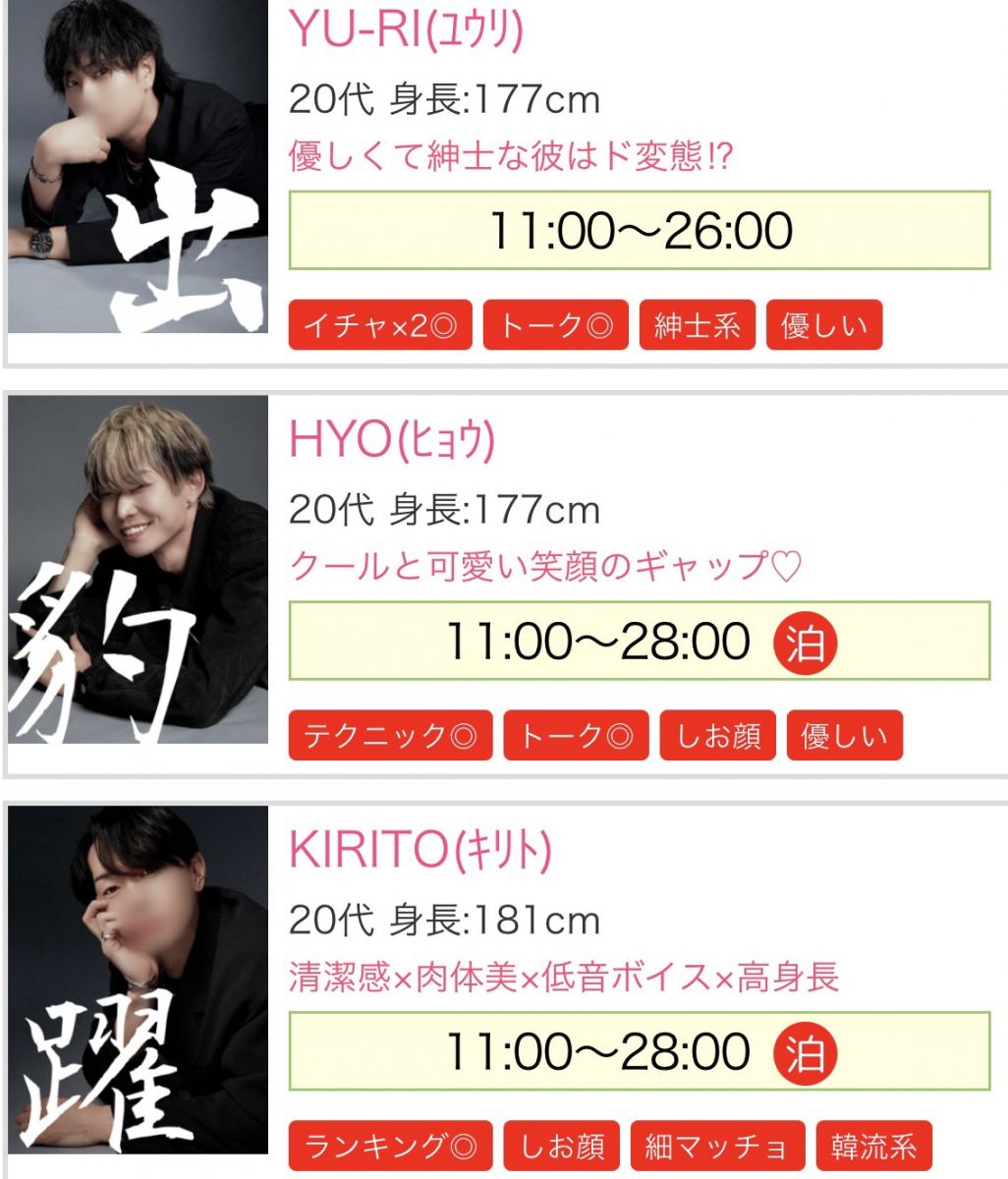Tap the 優しい tag under HYO

[844, 736]
